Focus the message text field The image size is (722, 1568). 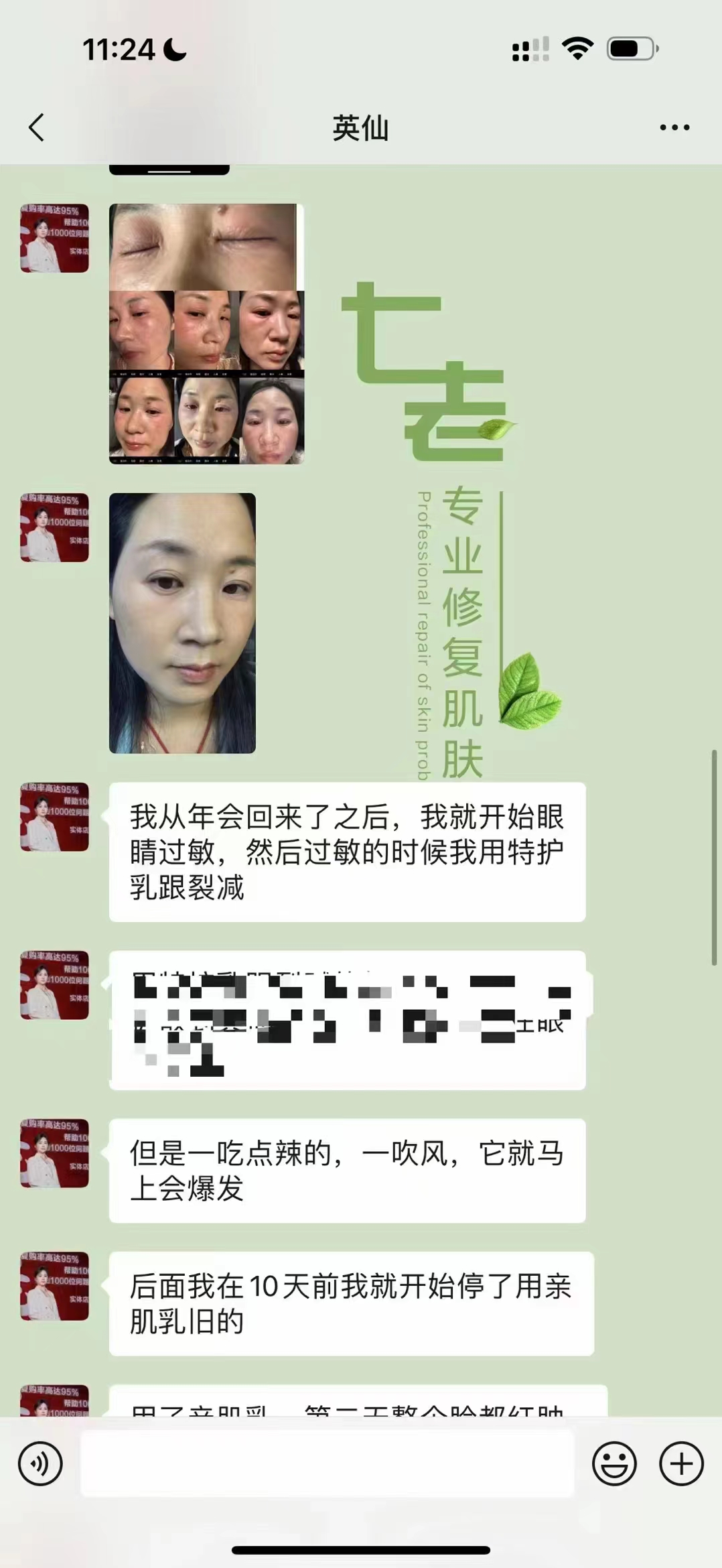pos(327,1463)
